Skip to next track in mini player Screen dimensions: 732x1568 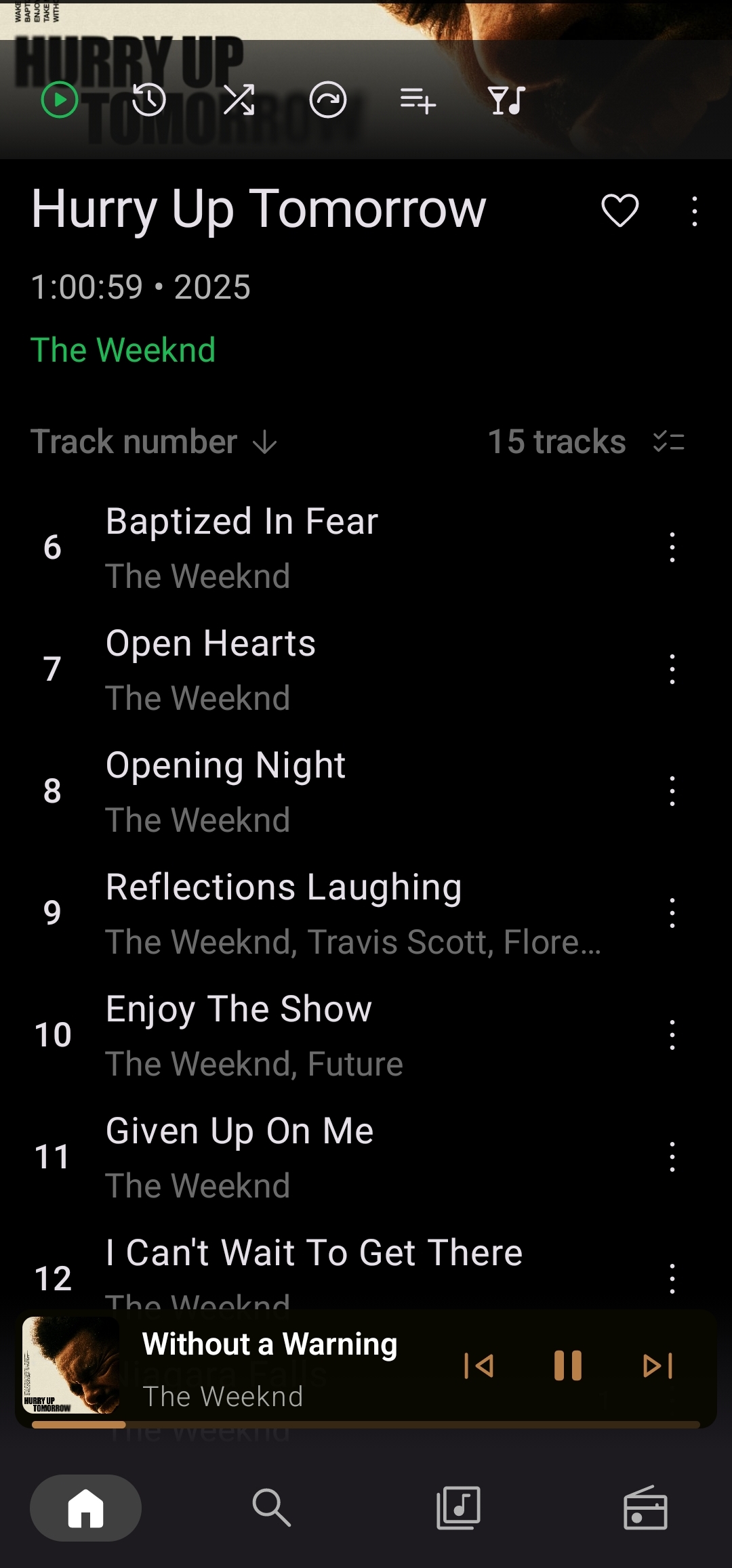pos(657,1365)
